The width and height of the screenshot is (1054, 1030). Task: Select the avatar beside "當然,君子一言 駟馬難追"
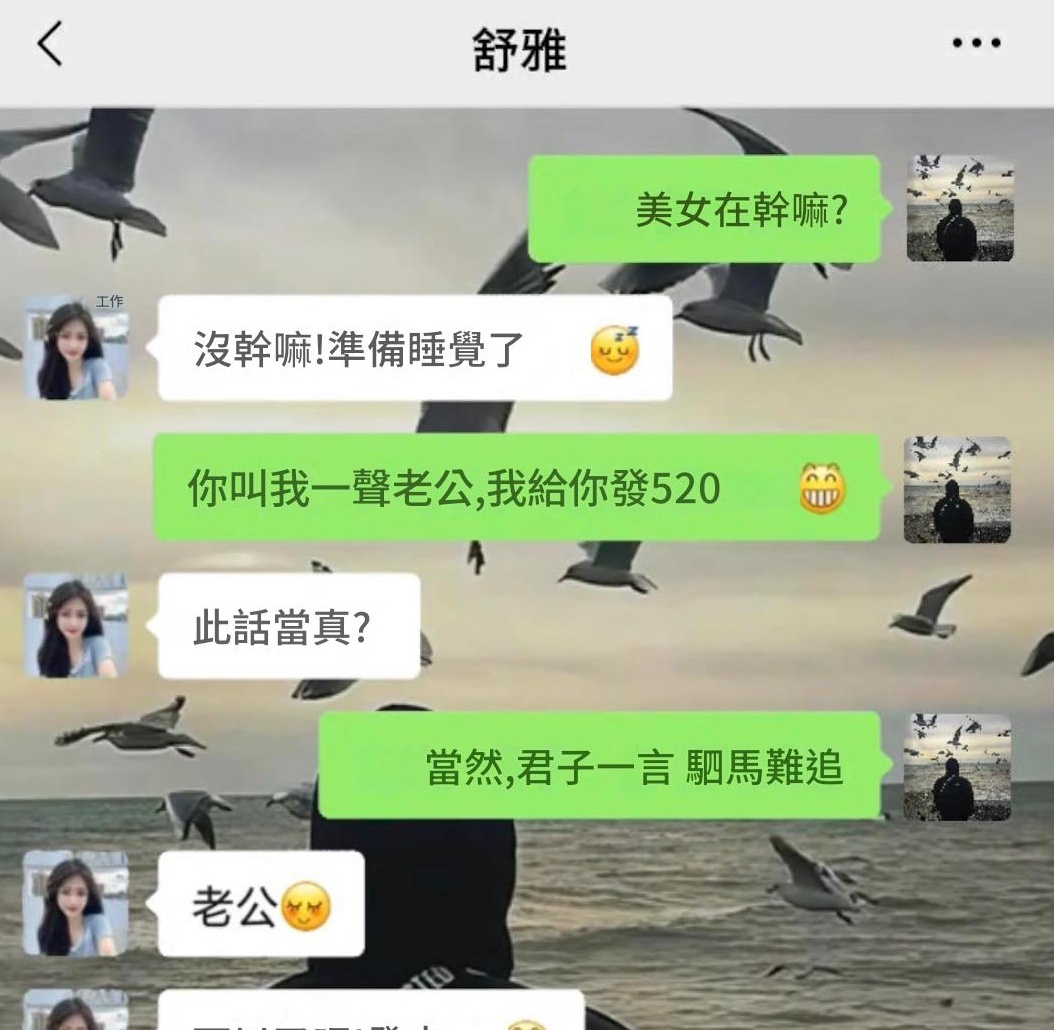point(957,767)
